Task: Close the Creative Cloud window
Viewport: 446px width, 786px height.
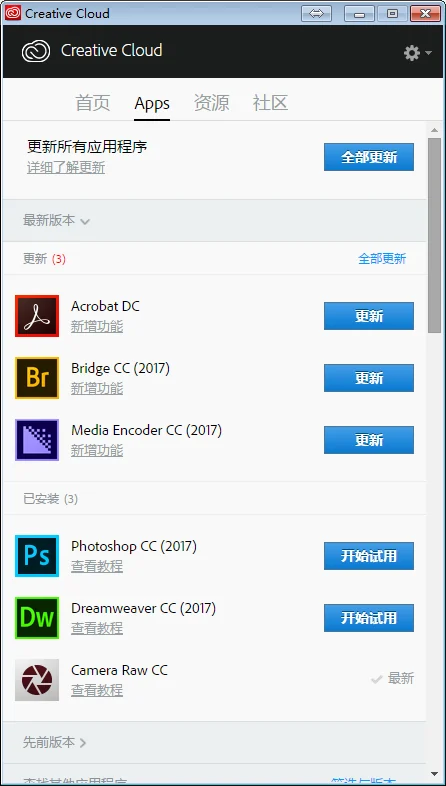Action: pyautogui.click(x=425, y=14)
